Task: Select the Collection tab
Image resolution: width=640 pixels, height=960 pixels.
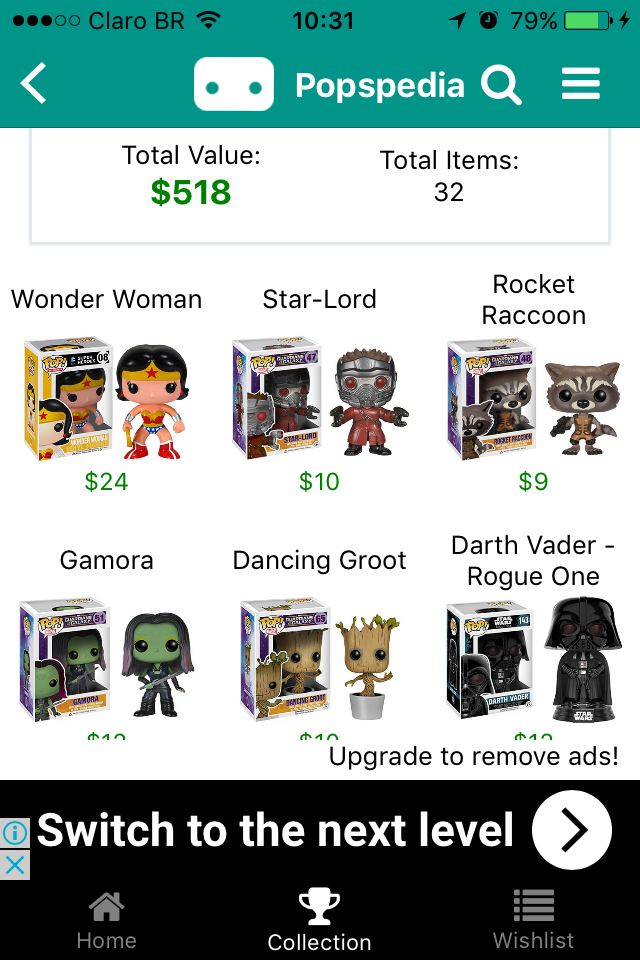Action: pos(319,922)
